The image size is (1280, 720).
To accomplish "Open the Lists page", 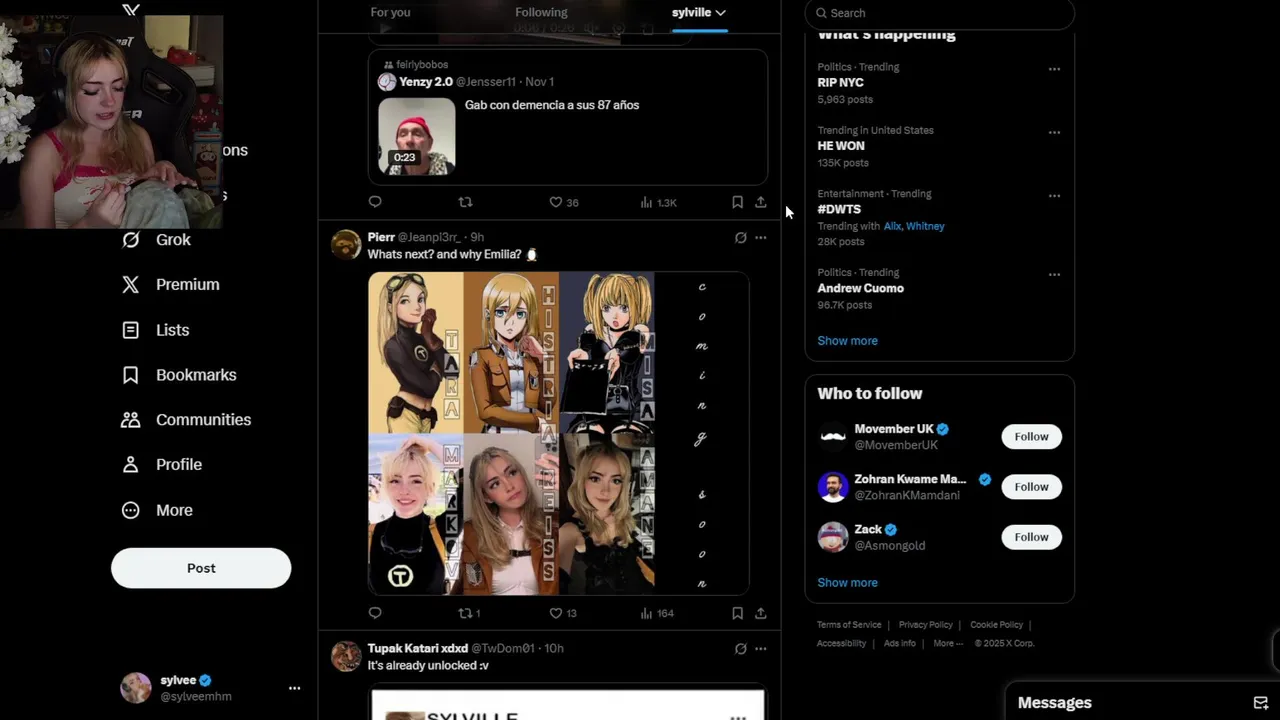I will pyautogui.click(x=171, y=330).
